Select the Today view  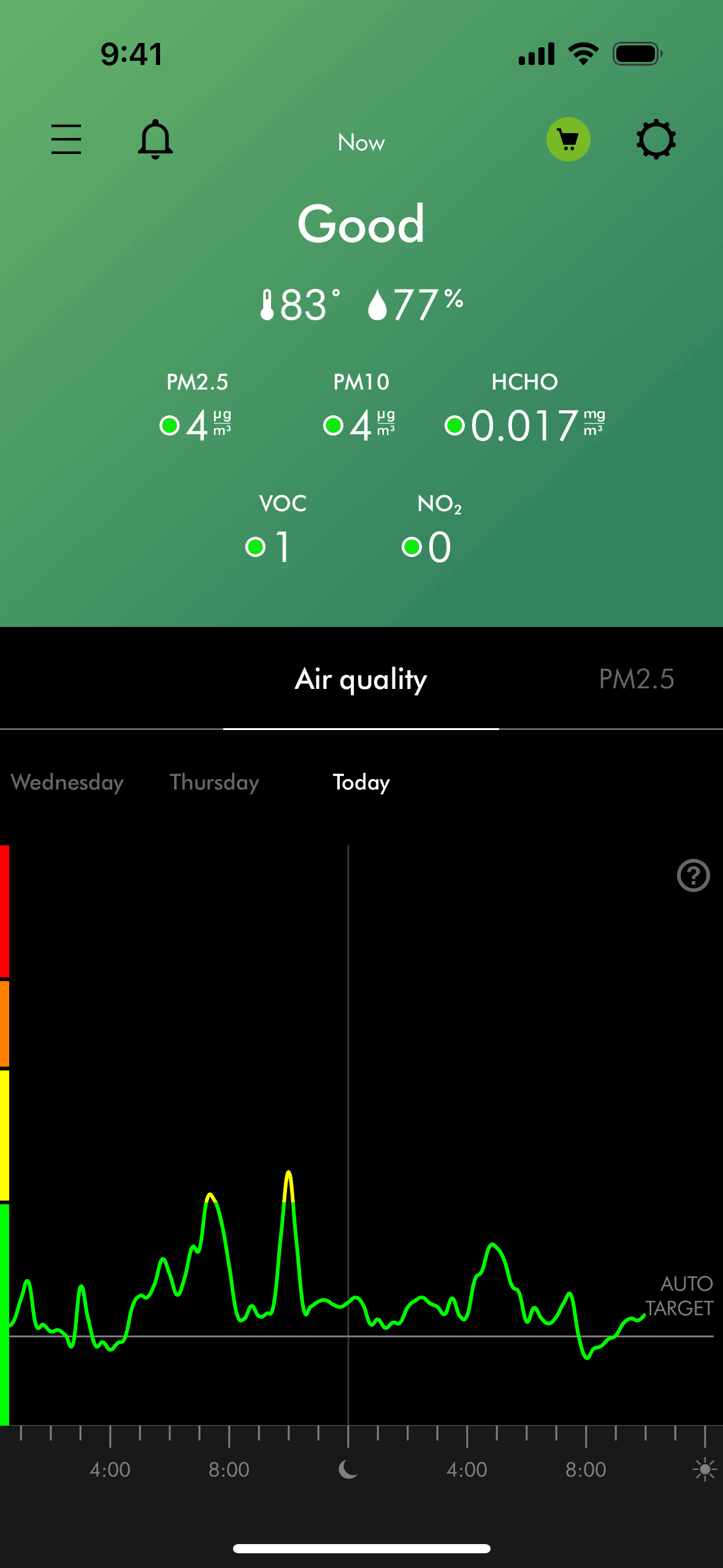361,782
